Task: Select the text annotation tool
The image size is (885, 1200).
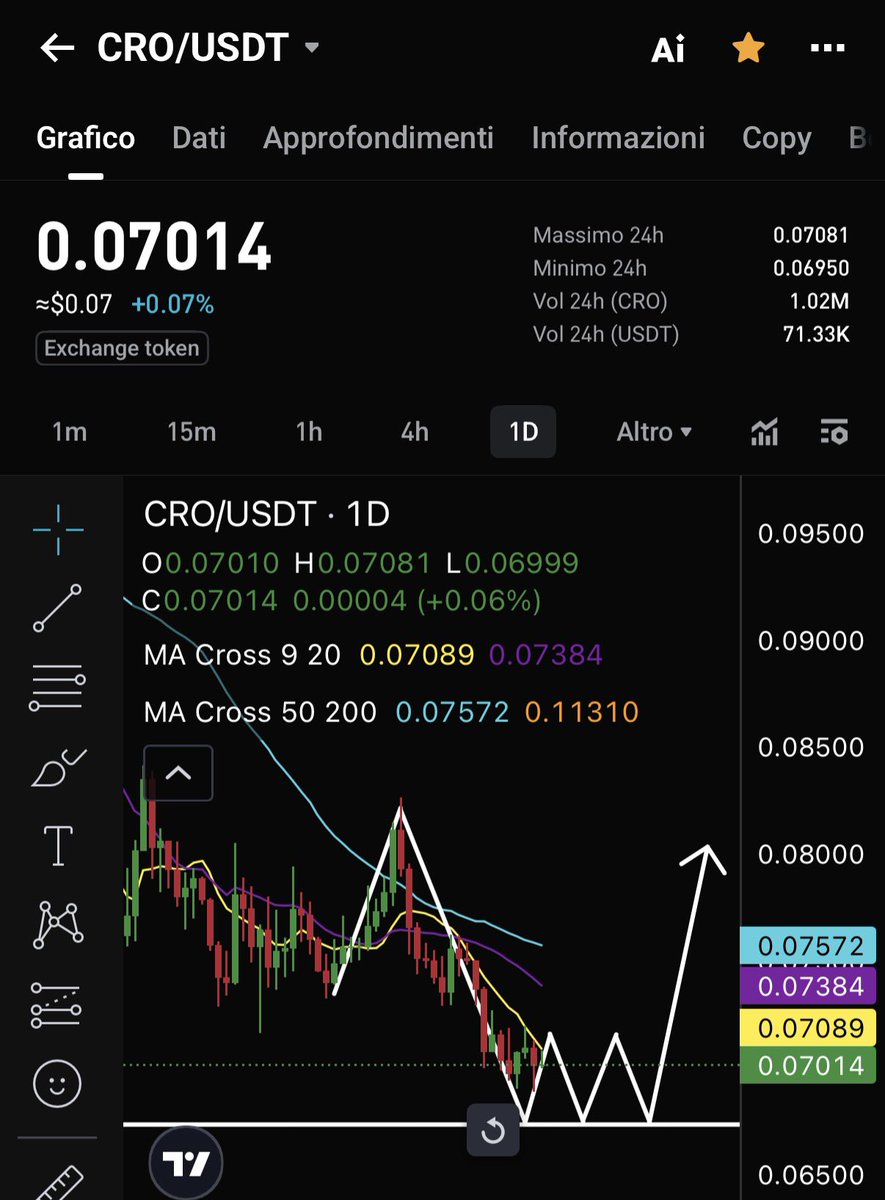Action: tap(57, 846)
